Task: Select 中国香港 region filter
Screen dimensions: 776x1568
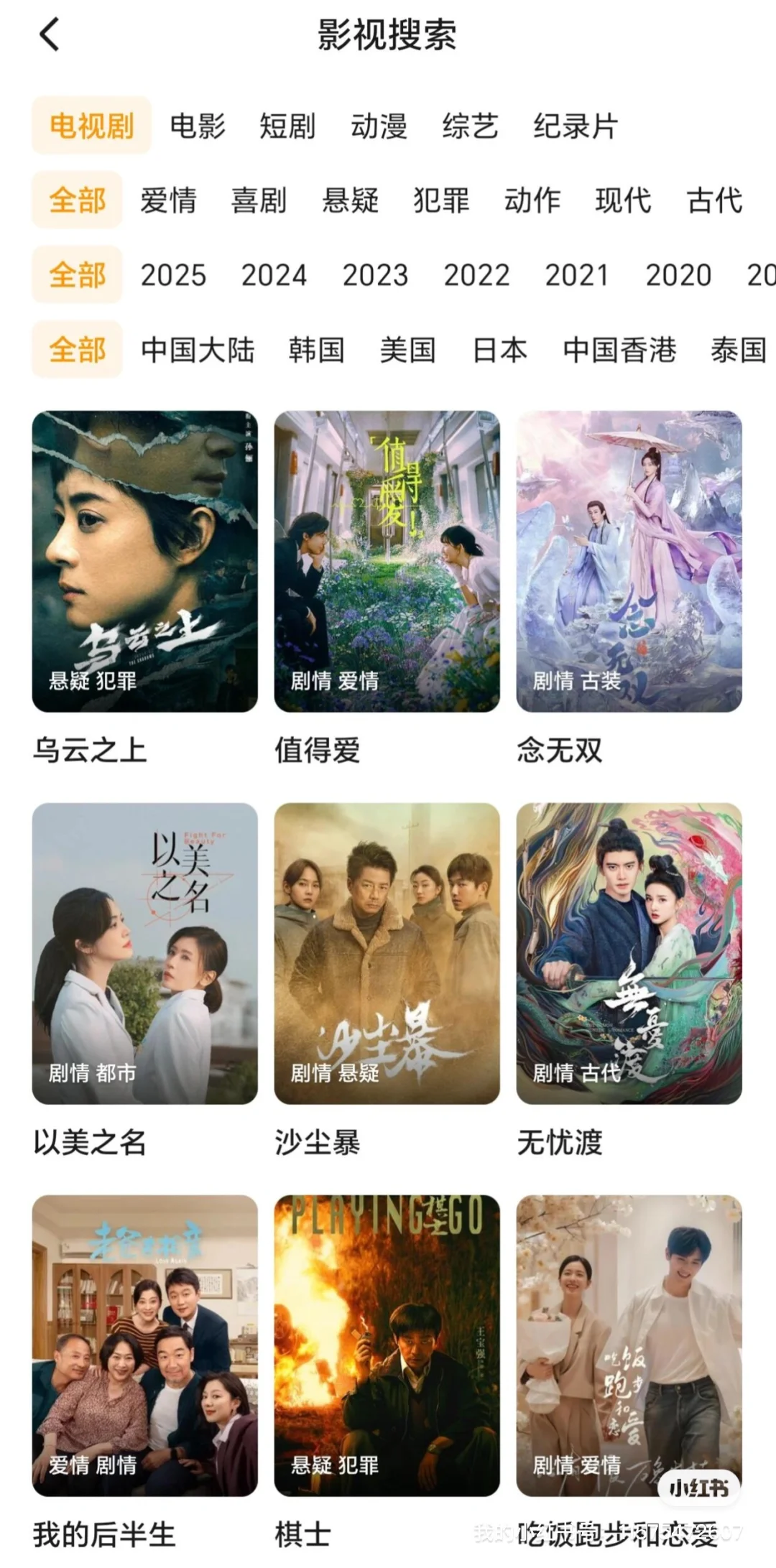Action: [619, 350]
